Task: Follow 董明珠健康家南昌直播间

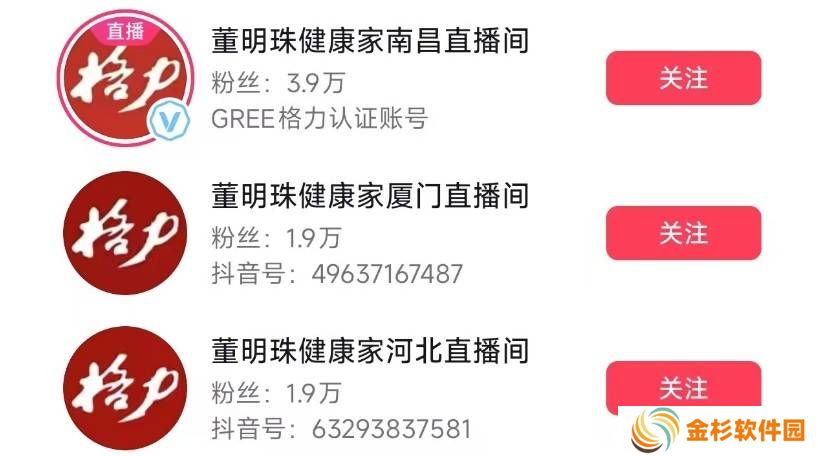Action: (683, 78)
